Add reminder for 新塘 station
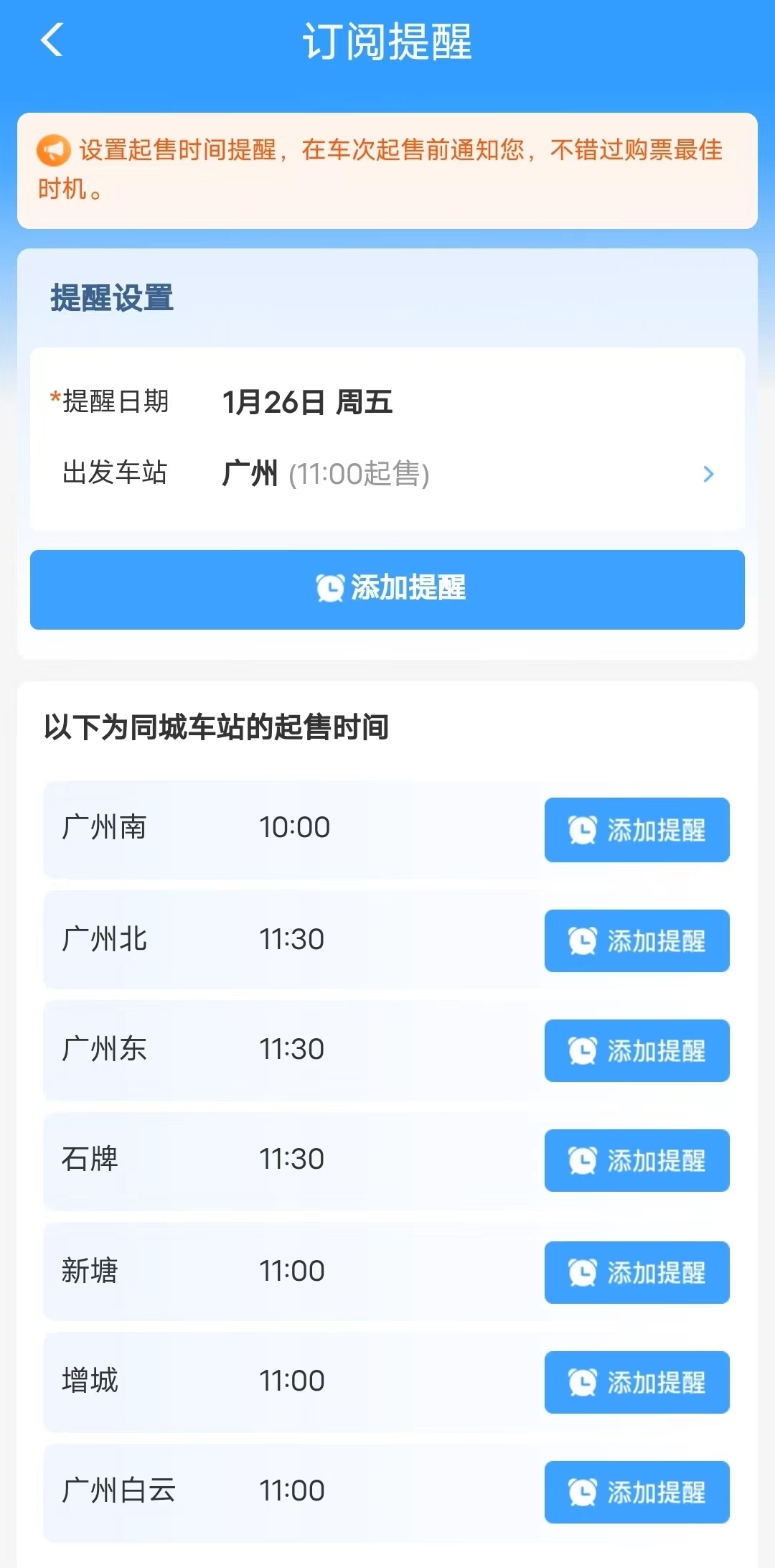 tap(637, 1272)
